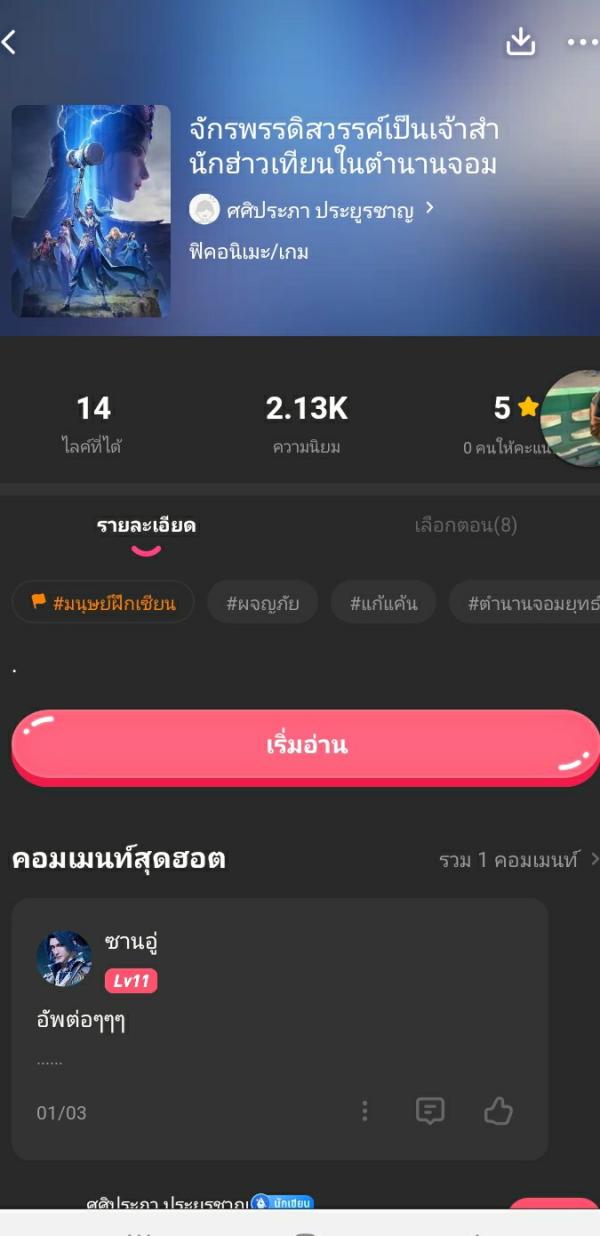The width and height of the screenshot is (600, 1236).
Task: Start reading with the เริ่มอ่าน button
Action: 305,745
